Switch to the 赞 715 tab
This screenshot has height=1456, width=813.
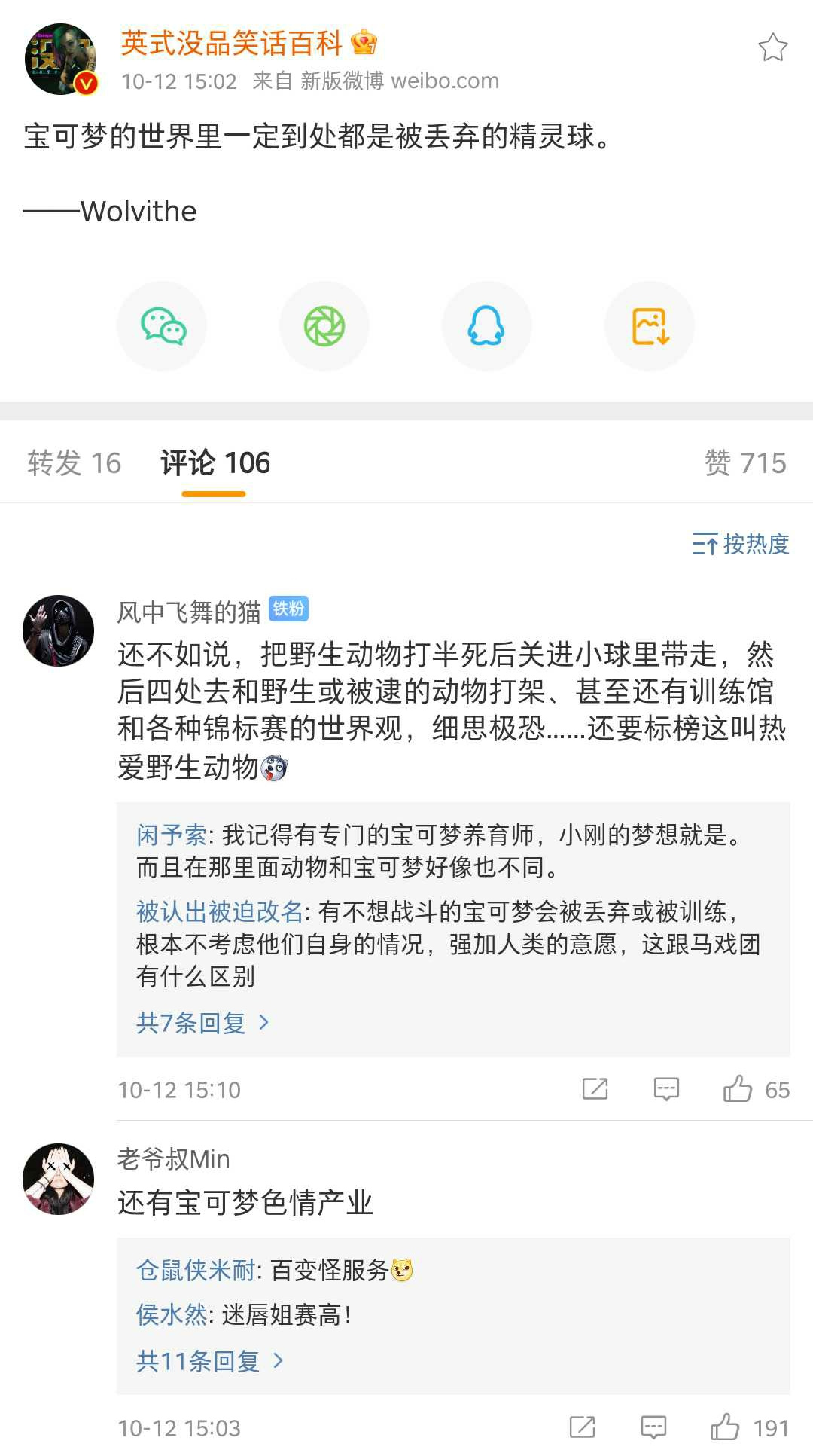744,462
